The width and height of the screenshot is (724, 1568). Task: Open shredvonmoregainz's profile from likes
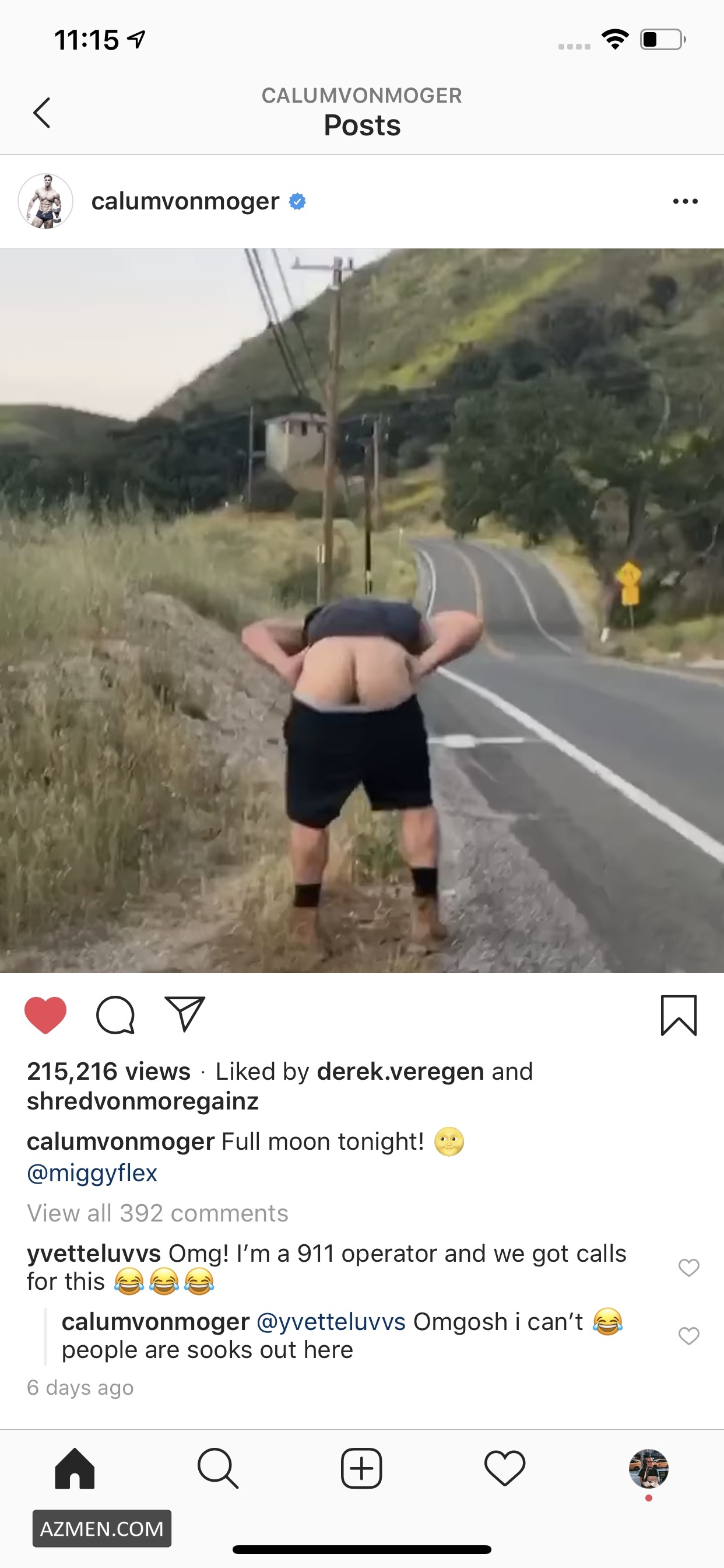(143, 1101)
